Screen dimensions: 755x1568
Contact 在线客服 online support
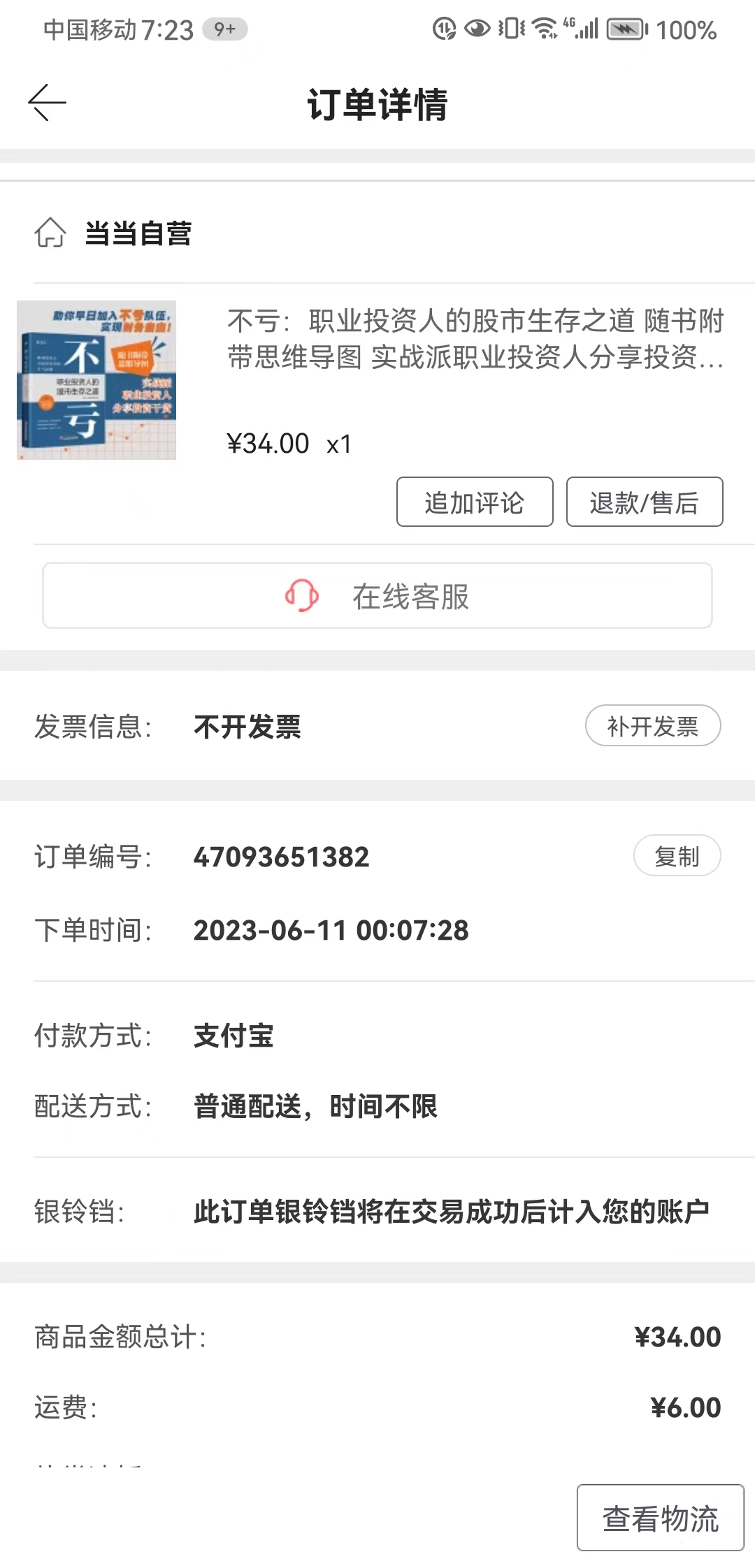click(x=377, y=596)
